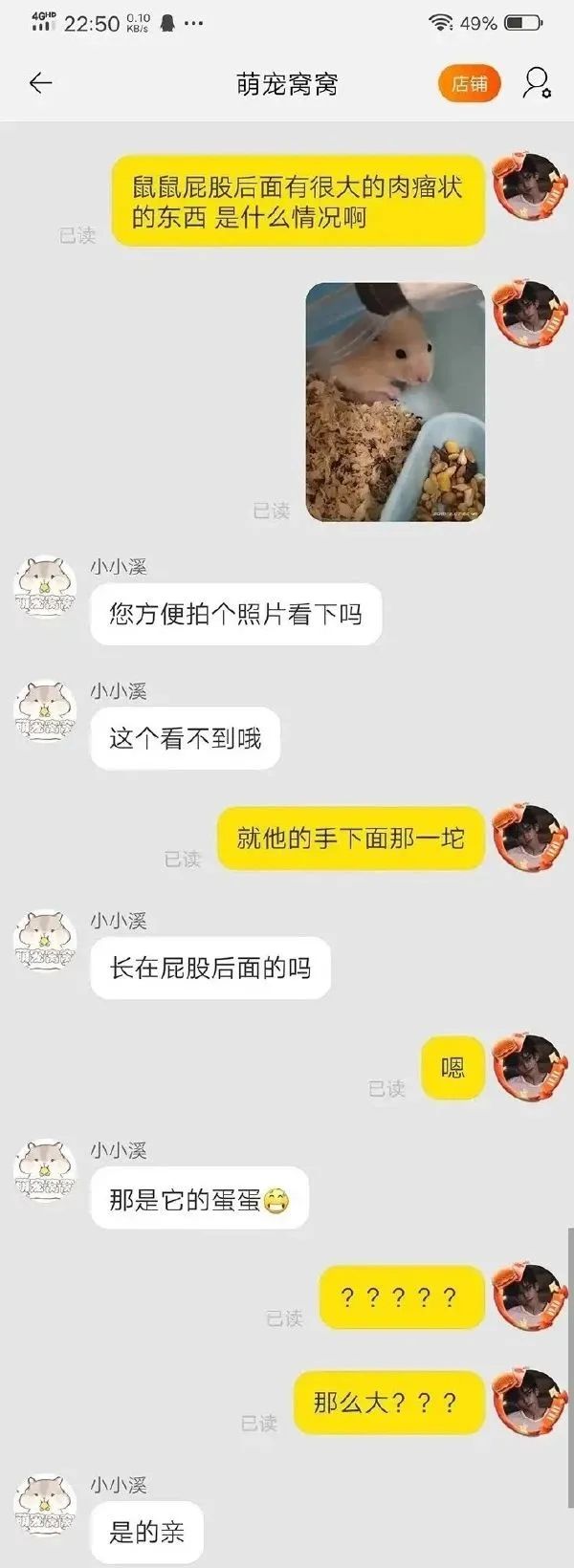View the sent hamster photo
This screenshot has height=1568, width=574.
coord(395,402)
